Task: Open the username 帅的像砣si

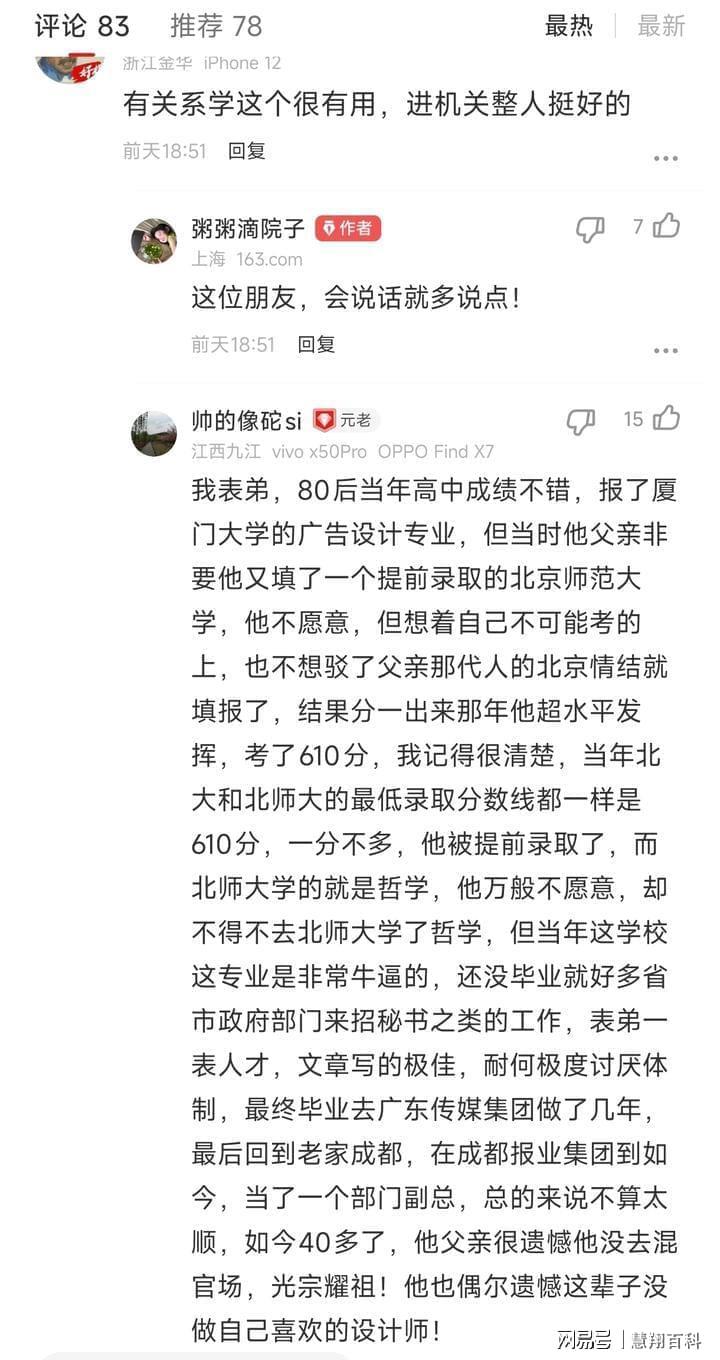Action: coord(246,421)
